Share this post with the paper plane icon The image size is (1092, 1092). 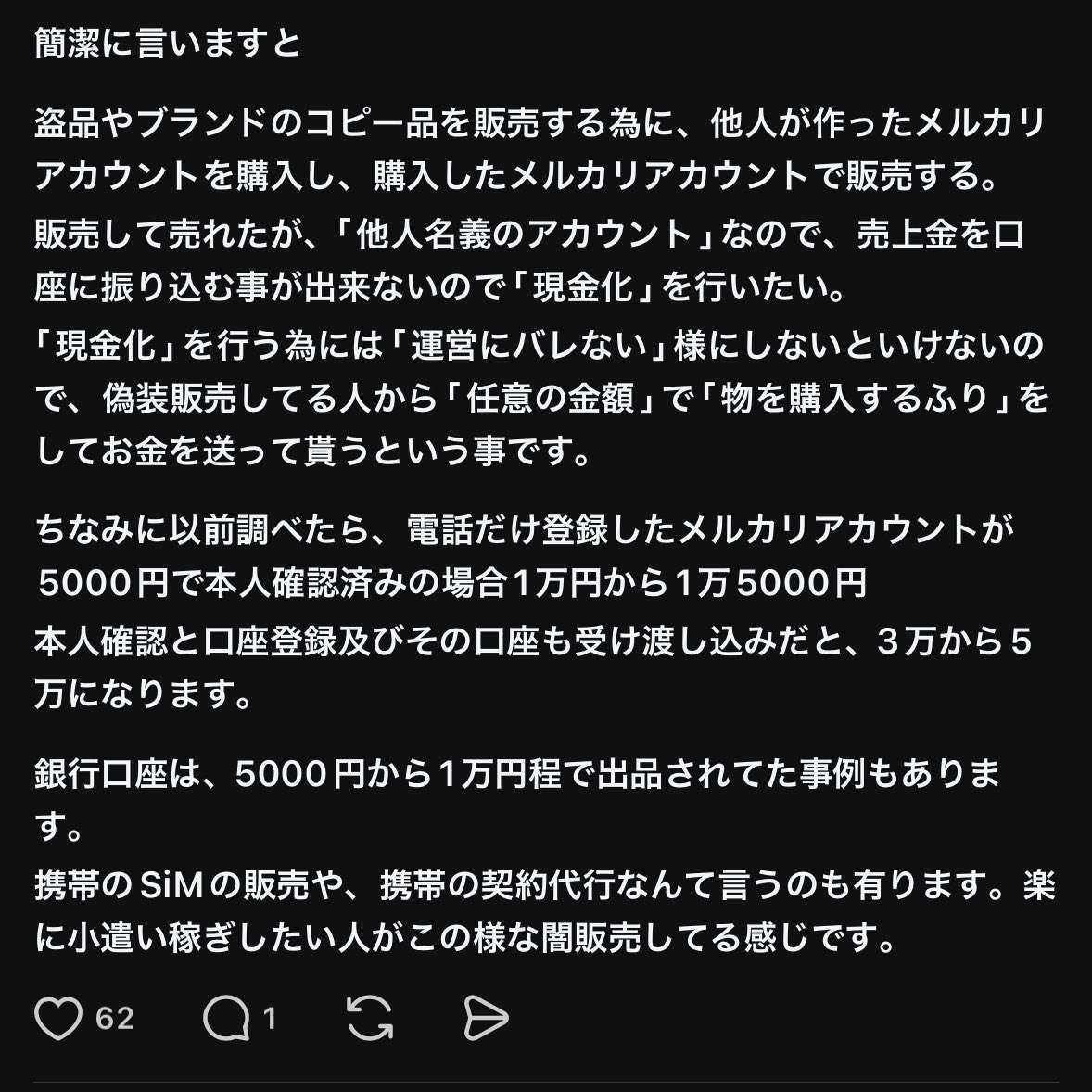[x=486, y=1019]
